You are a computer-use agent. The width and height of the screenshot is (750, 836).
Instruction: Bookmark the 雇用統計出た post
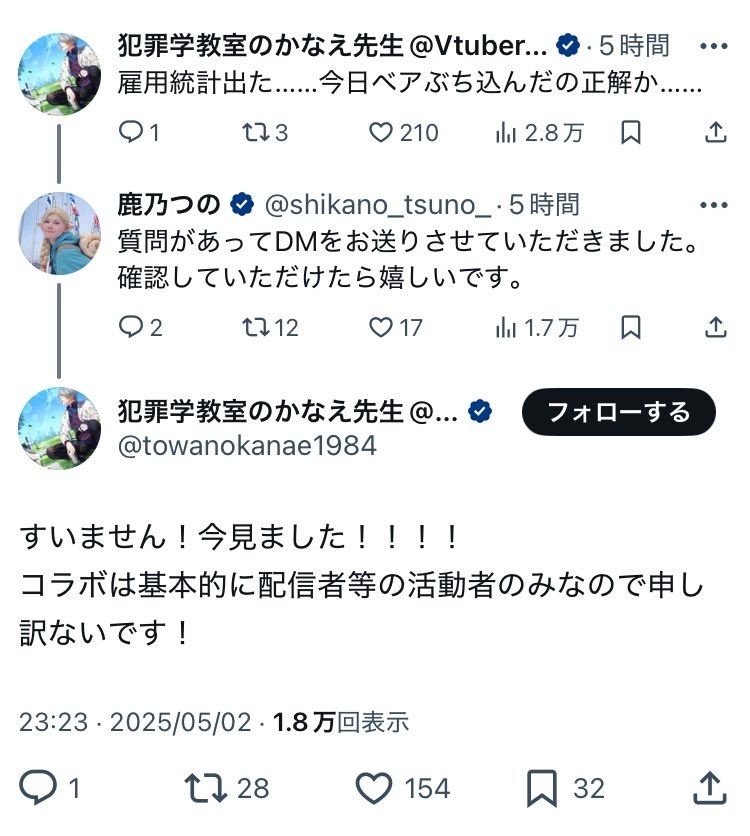click(x=631, y=132)
